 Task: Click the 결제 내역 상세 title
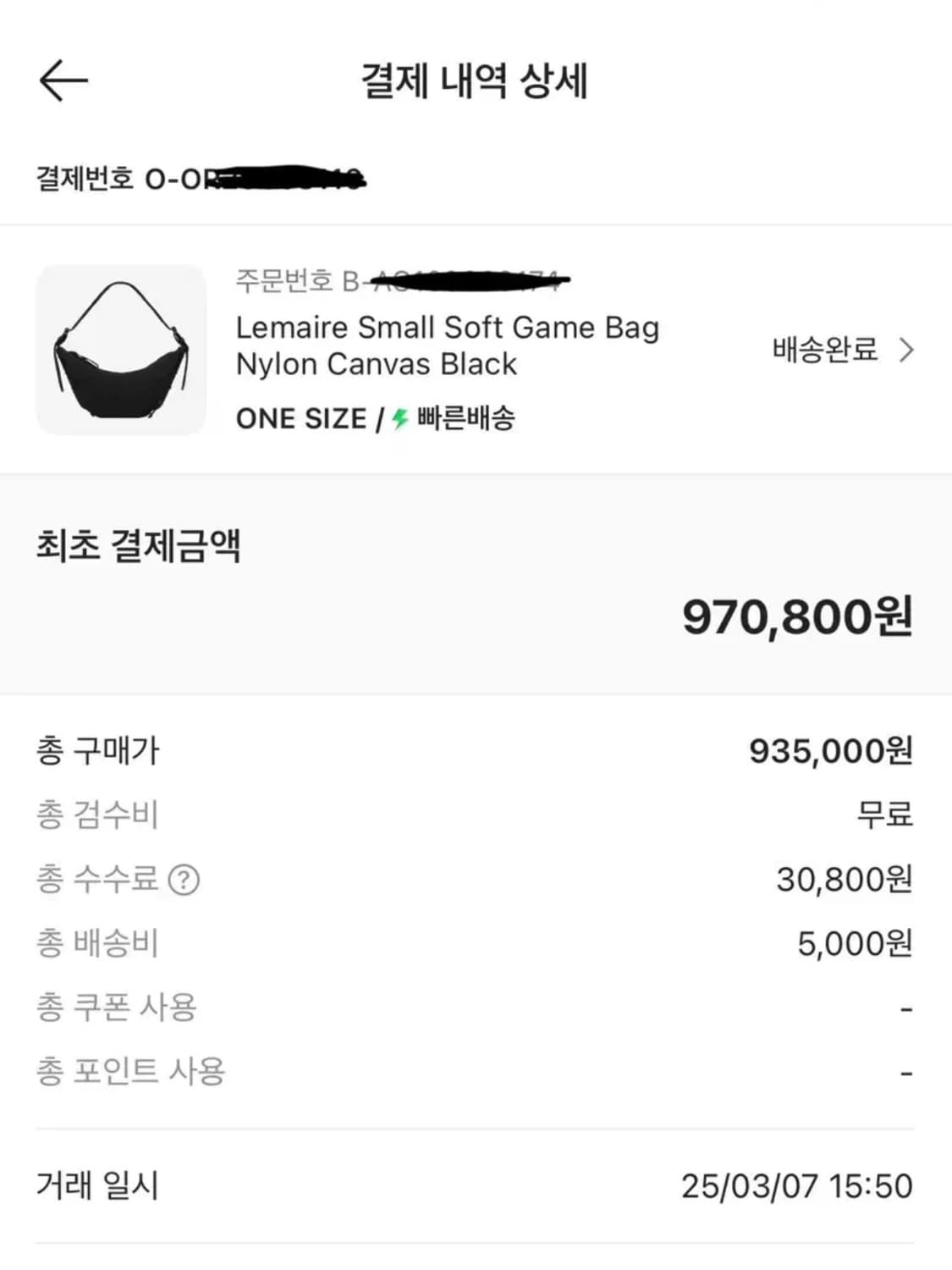476,80
